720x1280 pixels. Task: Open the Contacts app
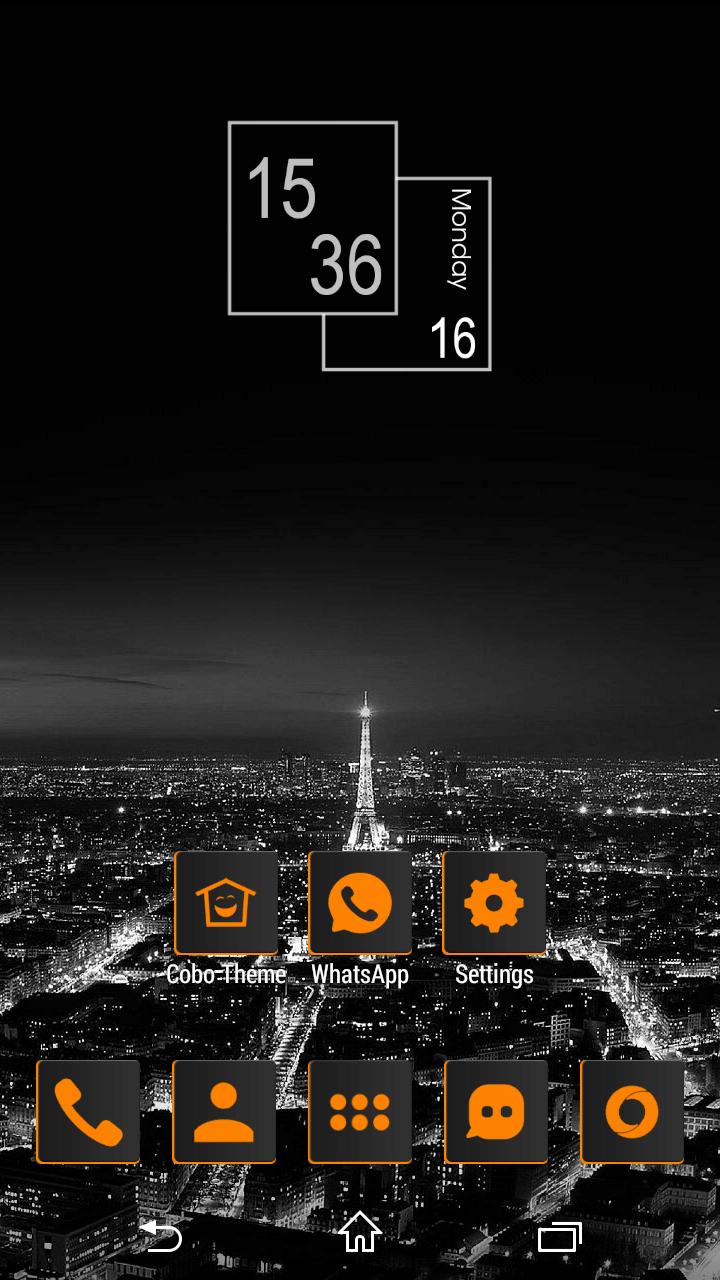224,1110
